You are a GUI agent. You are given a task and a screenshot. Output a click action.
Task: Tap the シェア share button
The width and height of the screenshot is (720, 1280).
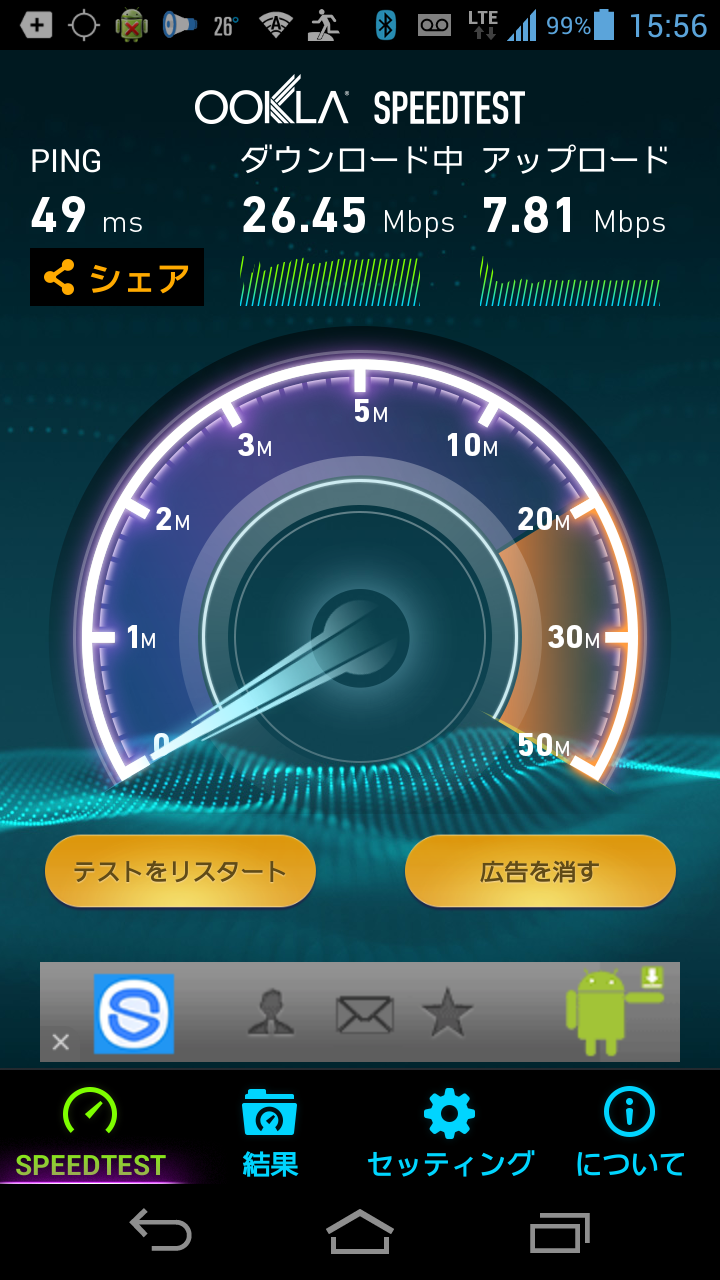117,277
